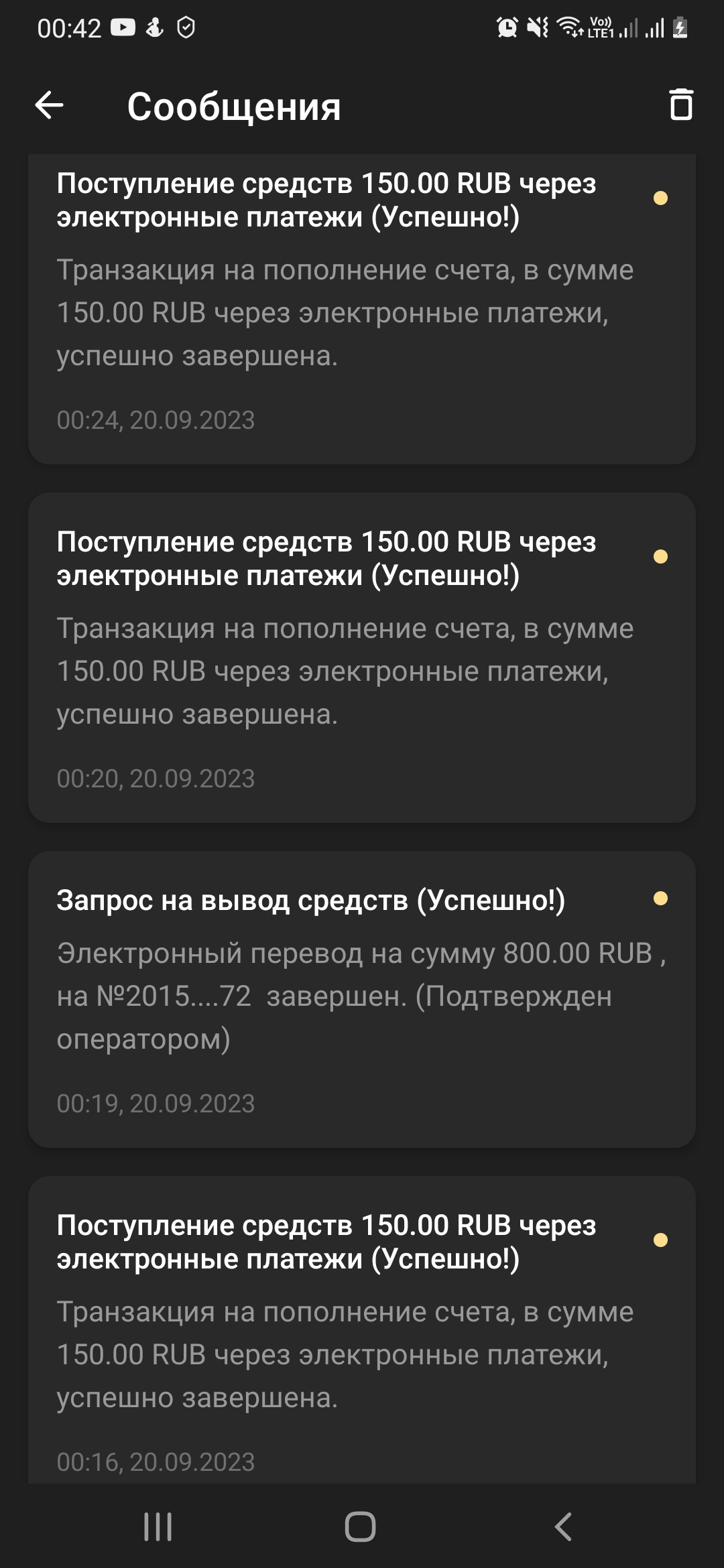Screen dimensions: 724x1568
Task: Tap the system home button
Action: click(361, 1526)
